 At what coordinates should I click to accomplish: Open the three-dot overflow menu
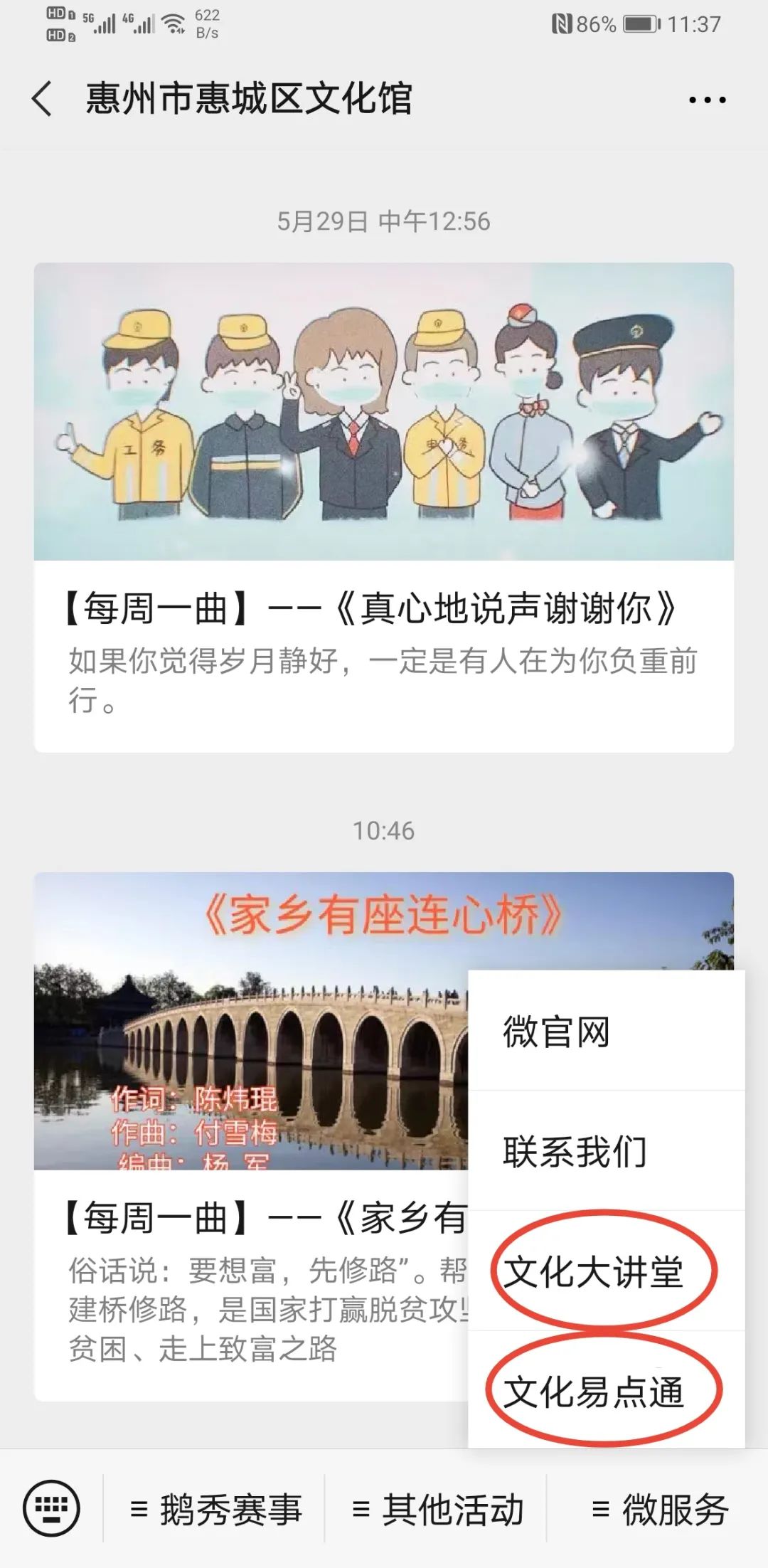pos(707,100)
